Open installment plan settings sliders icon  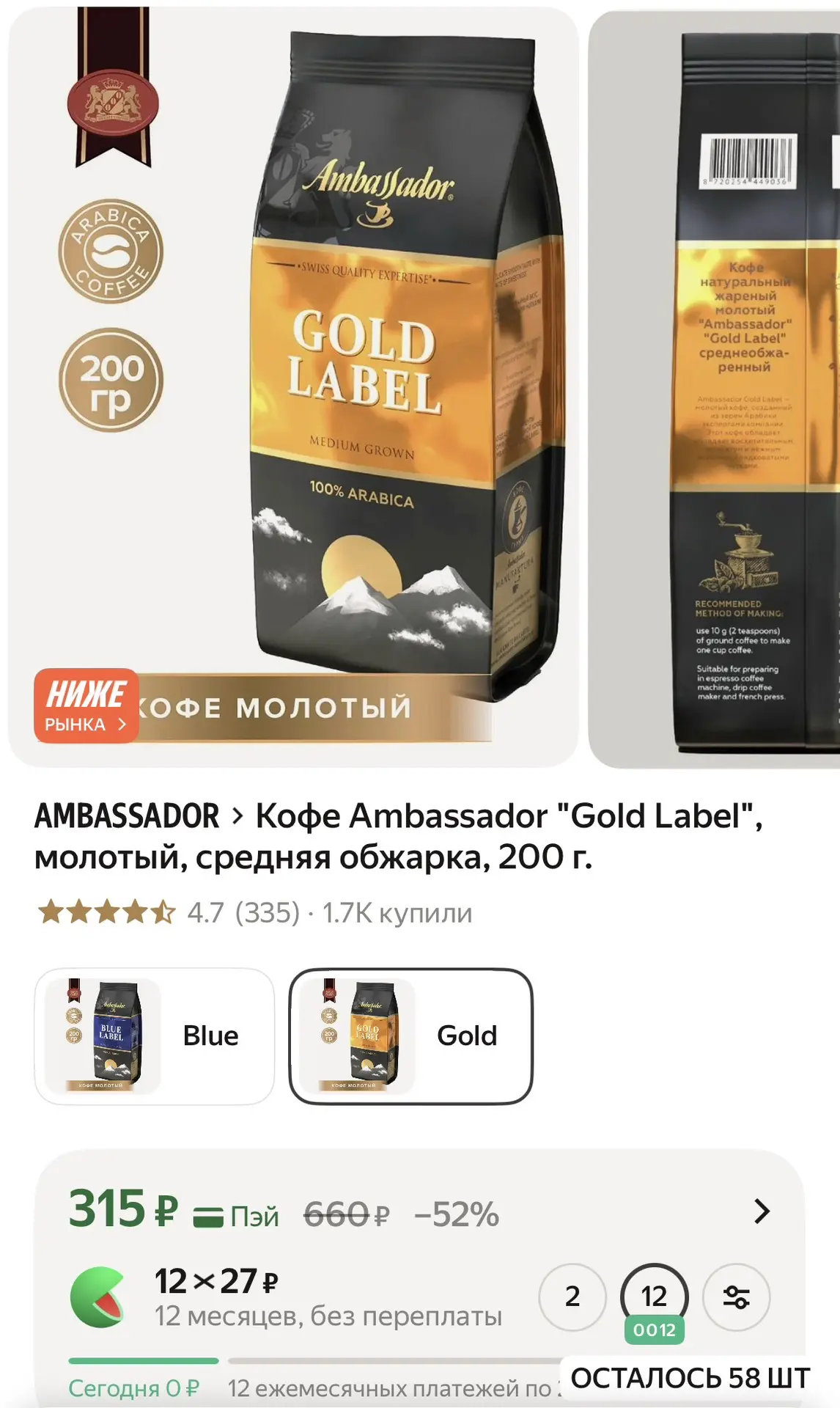tap(736, 1297)
